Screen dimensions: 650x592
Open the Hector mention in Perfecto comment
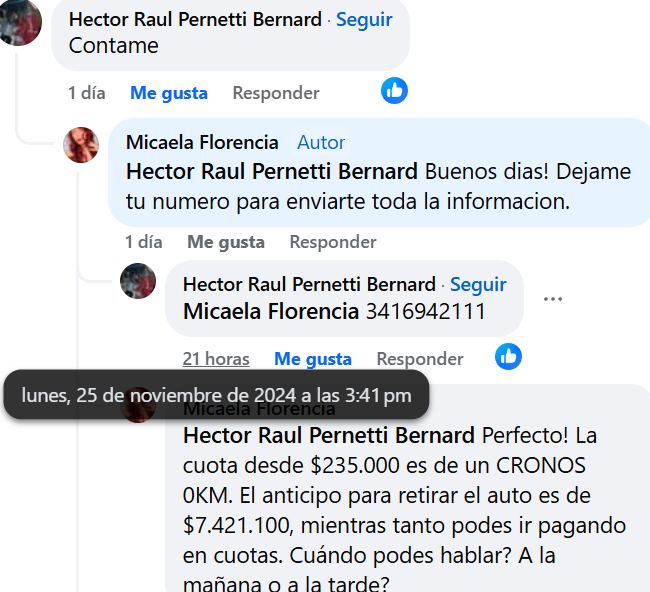[328, 436]
